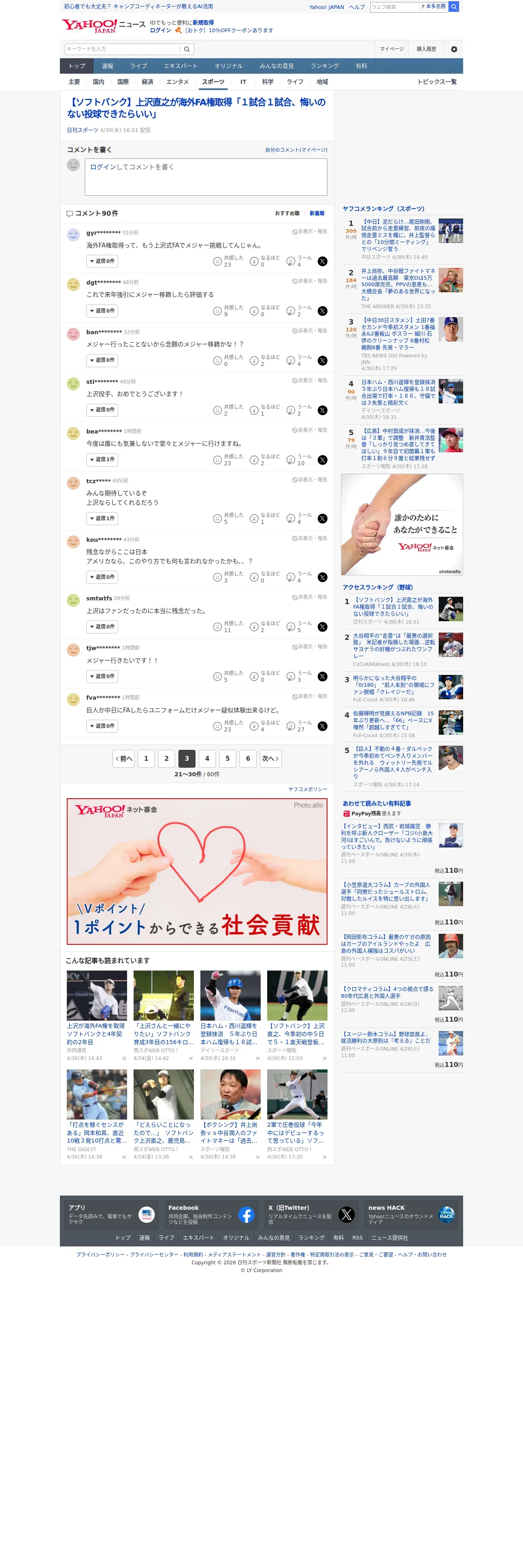The image size is (523, 1568).
Task: Focus the keyword input field
Action: coord(122,49)
